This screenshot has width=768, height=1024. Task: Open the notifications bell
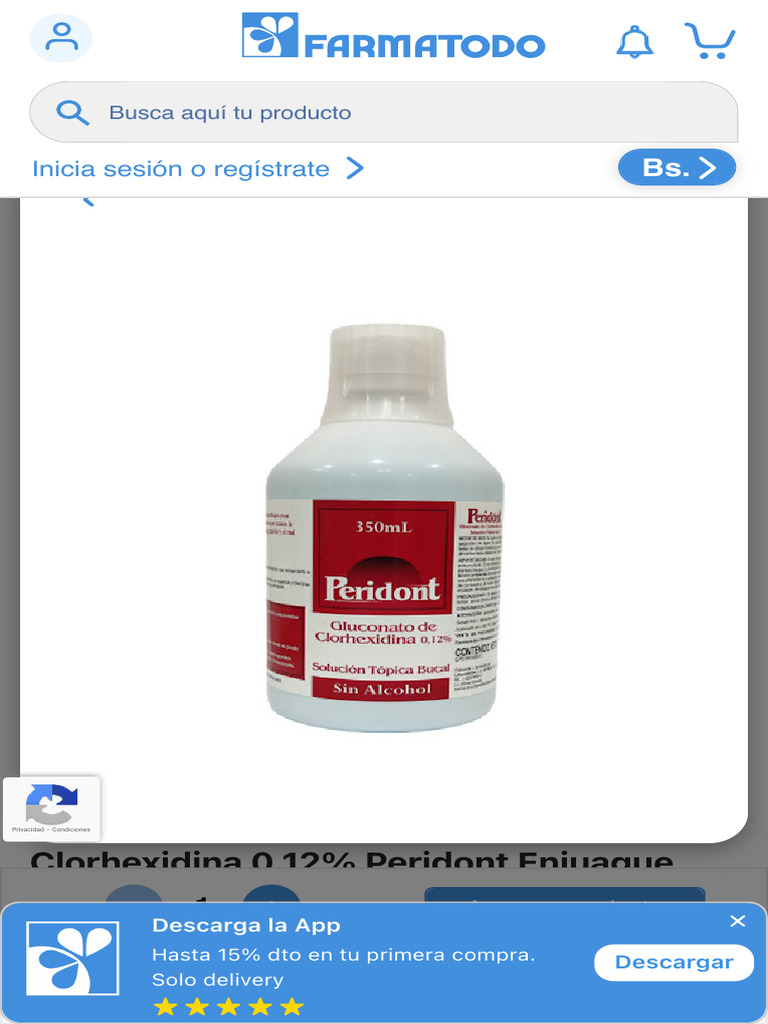[x=635, y=41]
